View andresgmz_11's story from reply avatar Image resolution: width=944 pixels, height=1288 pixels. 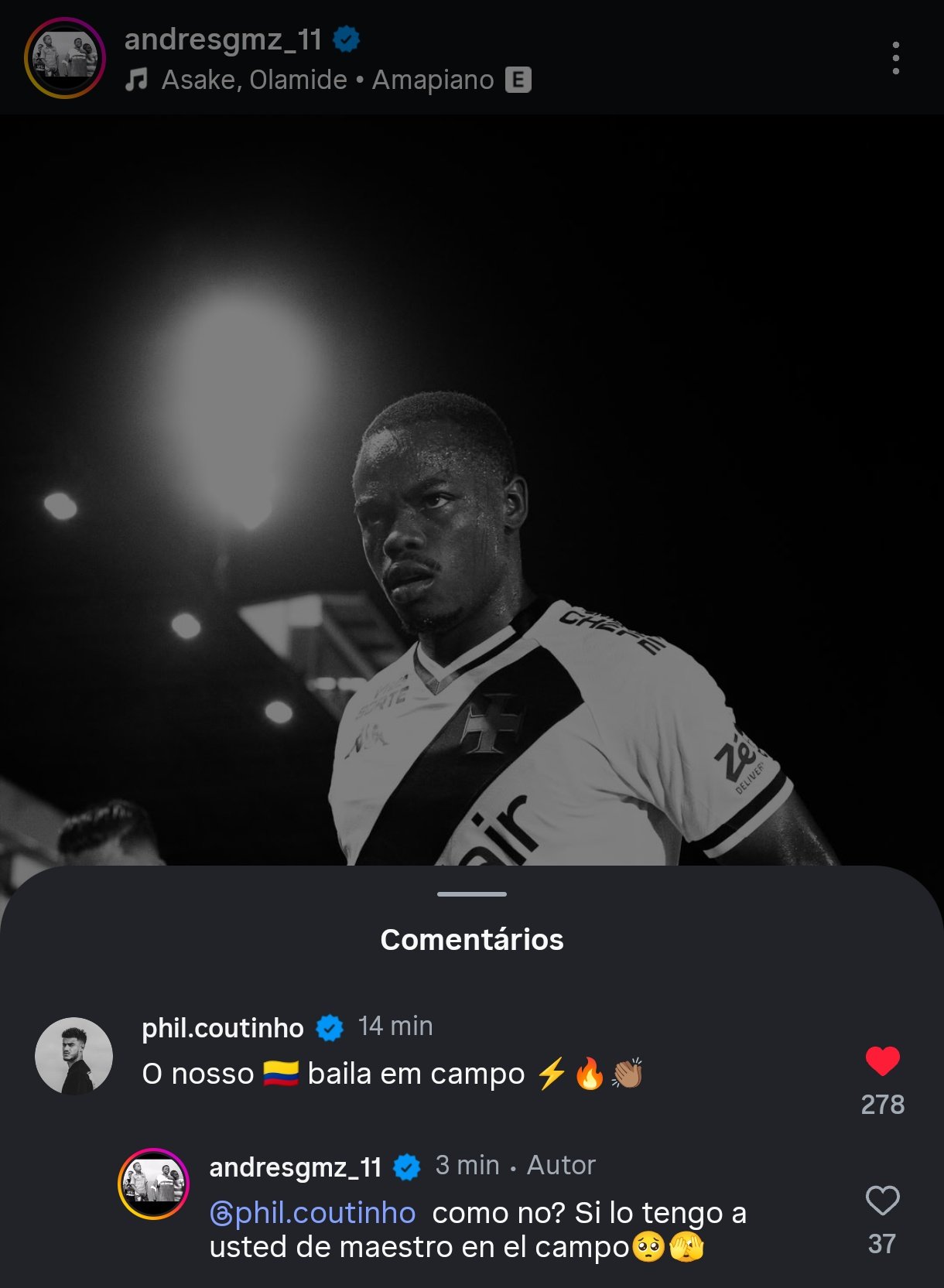tap(153, 1184)
